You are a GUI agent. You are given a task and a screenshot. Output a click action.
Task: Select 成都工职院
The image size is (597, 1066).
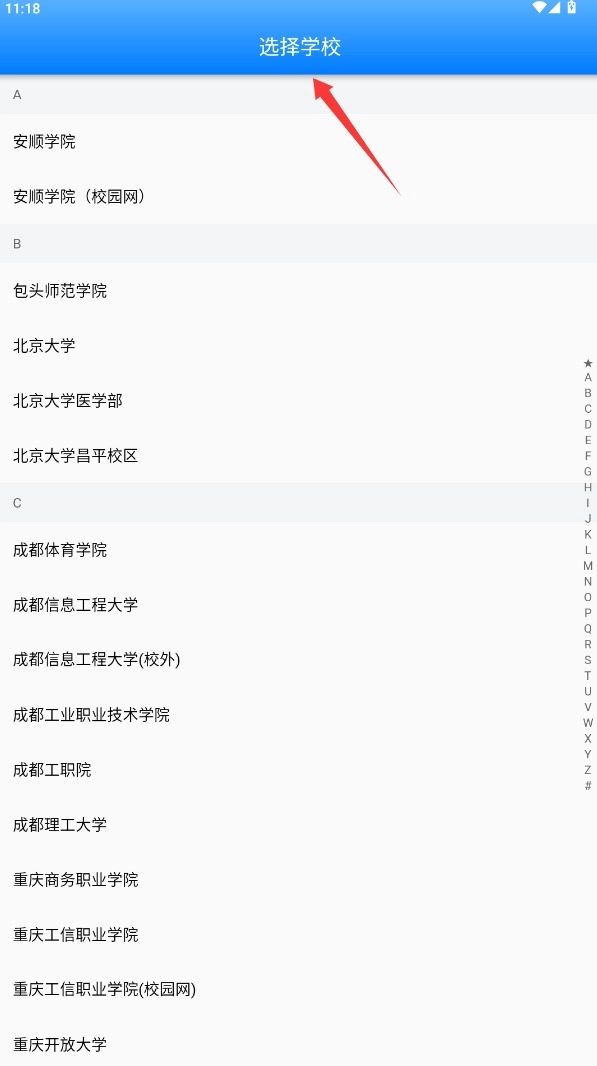(x=298, y=770)
